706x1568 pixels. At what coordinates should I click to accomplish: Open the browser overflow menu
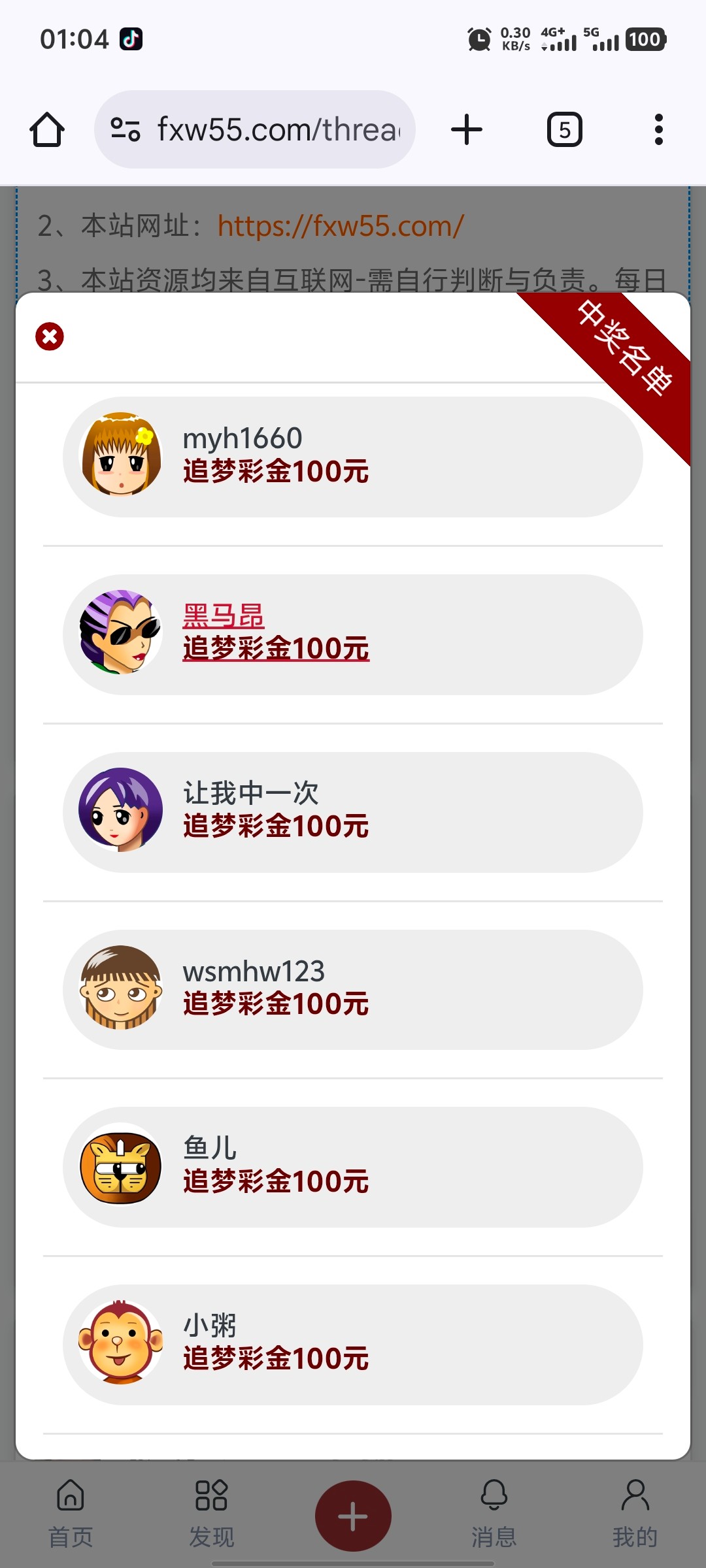pyautogui.click(x=658, y=129)
